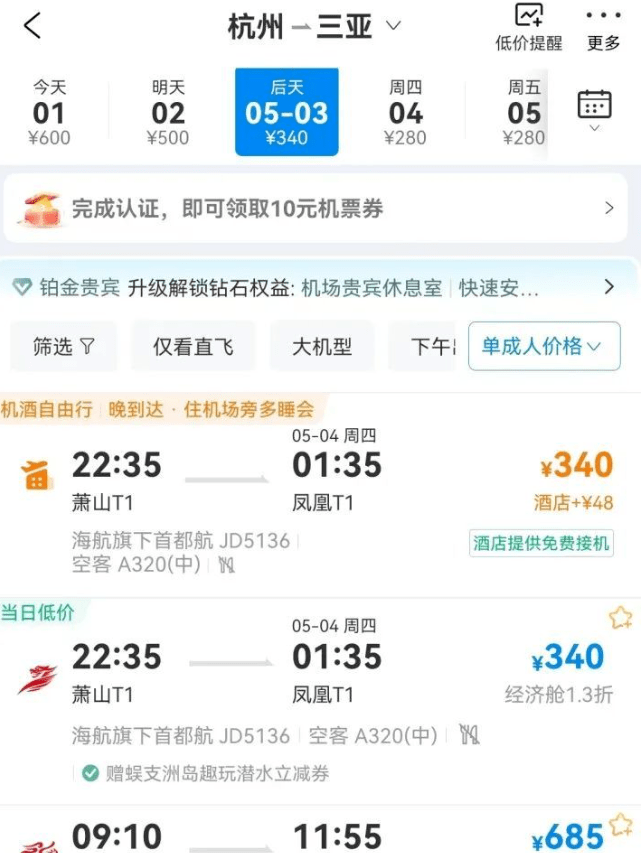Select 今天 01 date tab
This screenshot has width=641, height=853.
click(49, 112)
